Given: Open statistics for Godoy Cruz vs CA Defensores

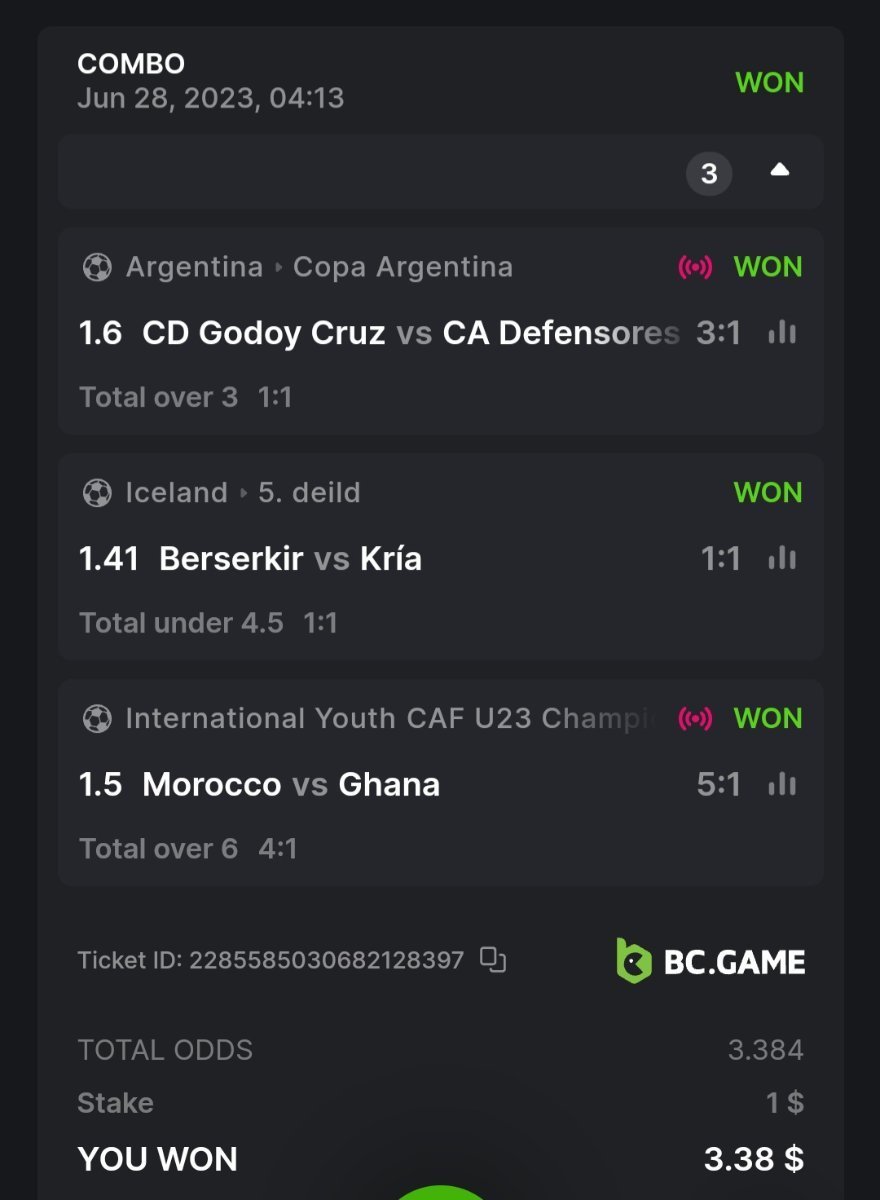Looking at the screenshot, I should (x=782, y=333).
